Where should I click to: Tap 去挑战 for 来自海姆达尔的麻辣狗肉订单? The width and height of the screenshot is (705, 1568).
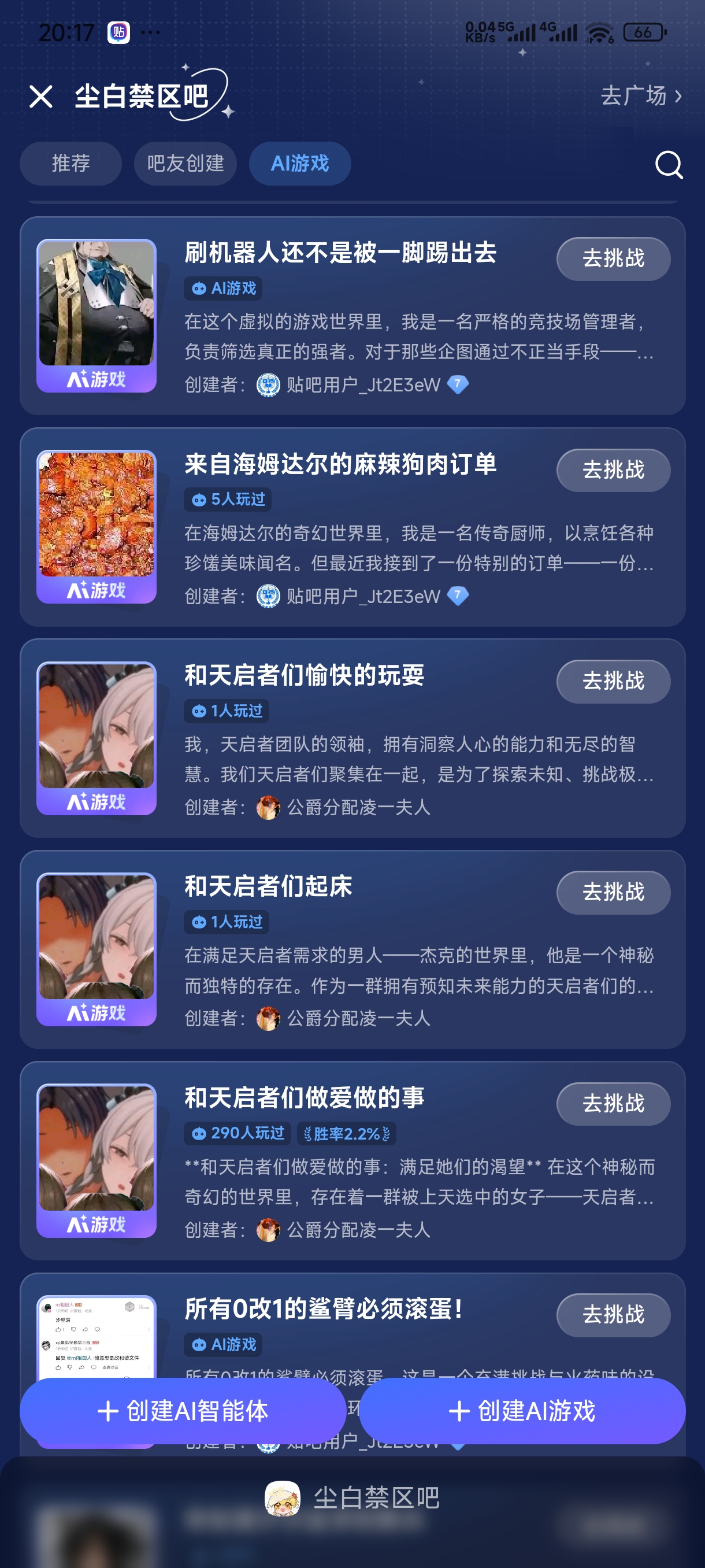pyautogui.click(x=613, y=469)
